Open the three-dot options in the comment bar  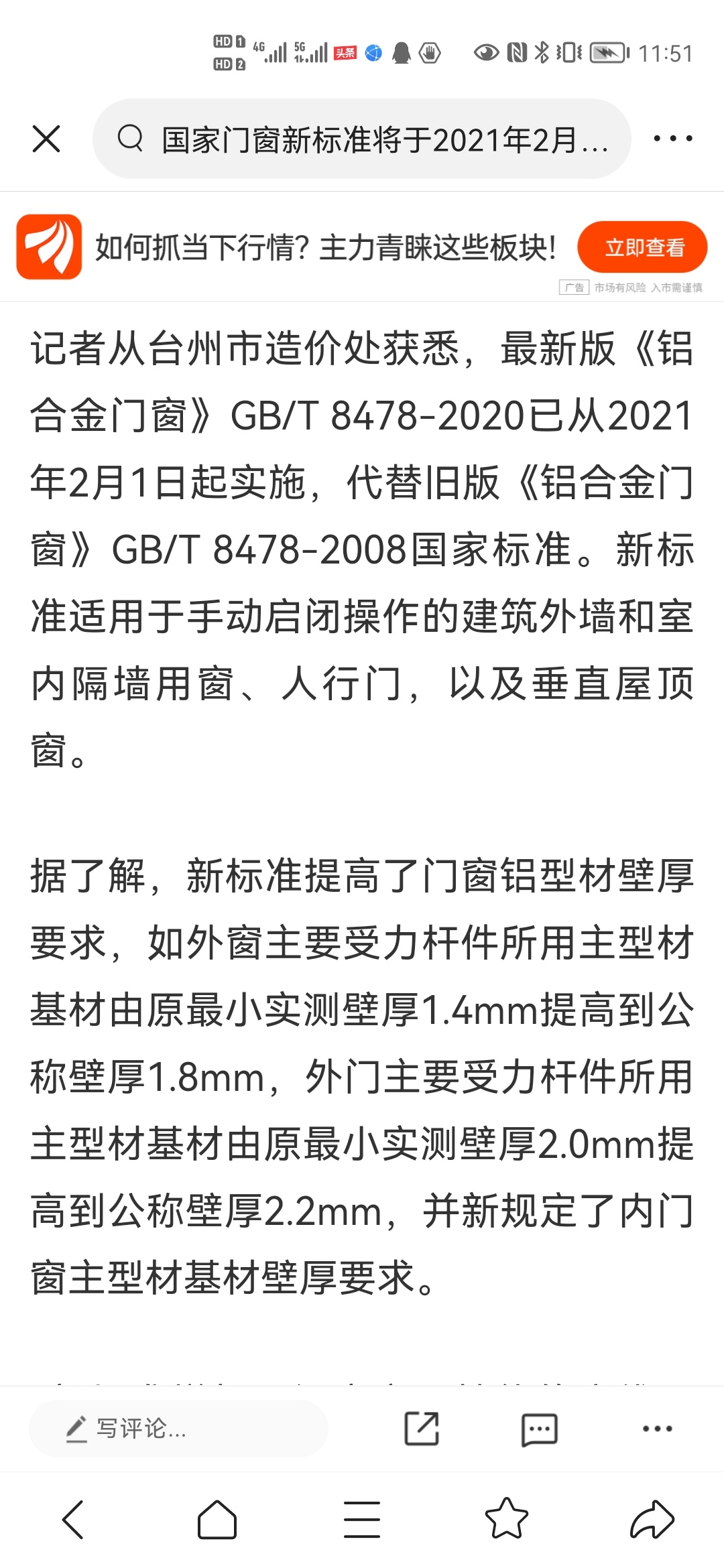click(657, 1429)
